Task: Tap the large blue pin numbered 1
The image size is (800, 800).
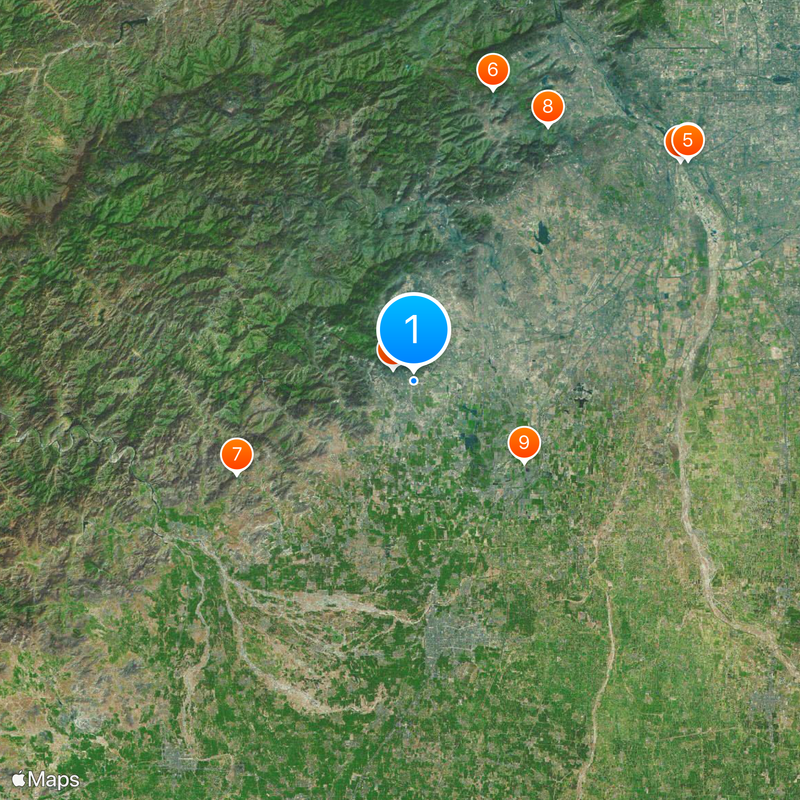Action: pyautogui.click(x=414, y=328)
